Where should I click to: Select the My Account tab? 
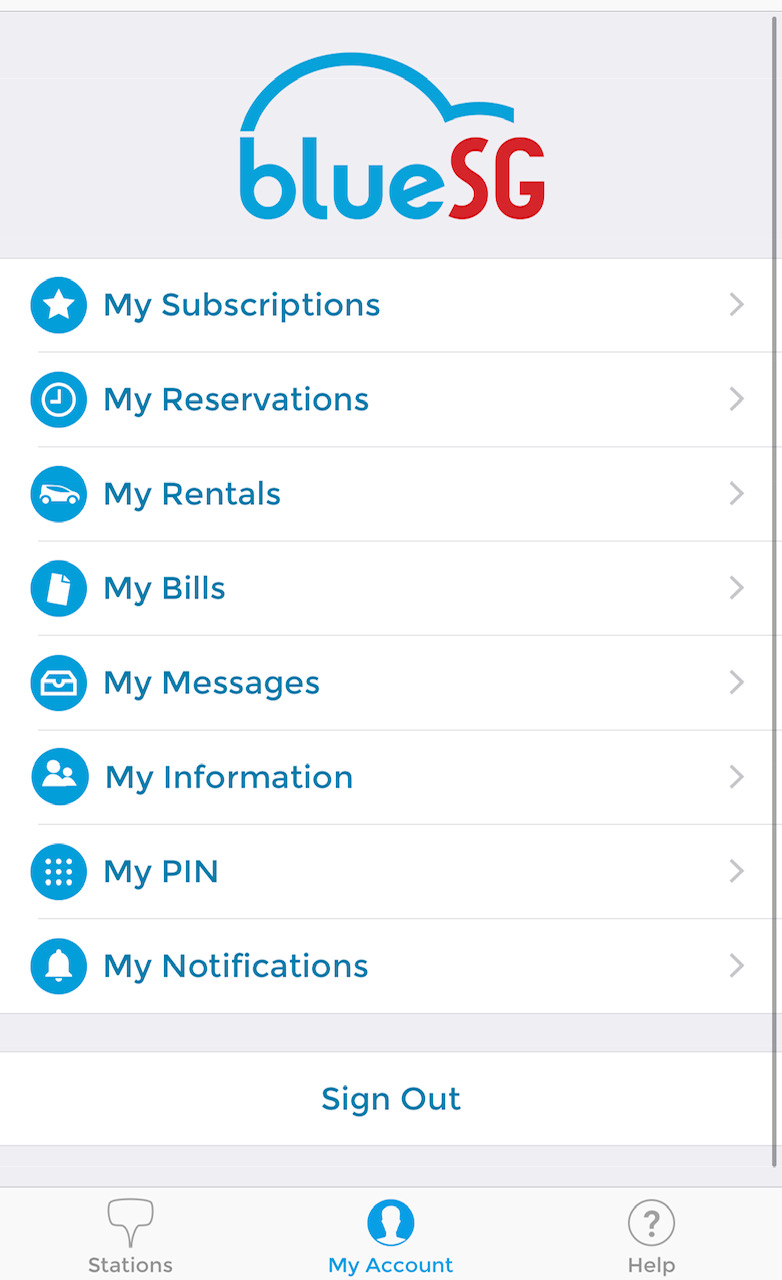(x=390, y=1237)
